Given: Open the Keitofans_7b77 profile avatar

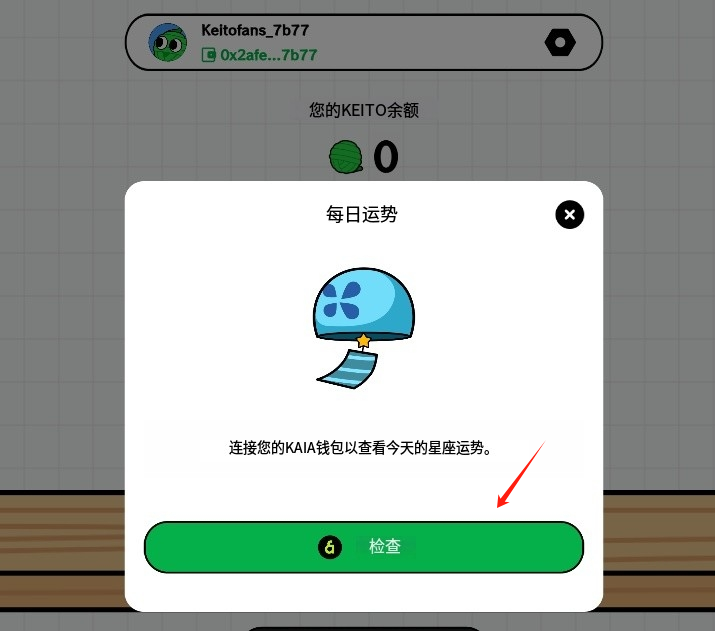Looking at the screenshot, I should pos(167,43).
